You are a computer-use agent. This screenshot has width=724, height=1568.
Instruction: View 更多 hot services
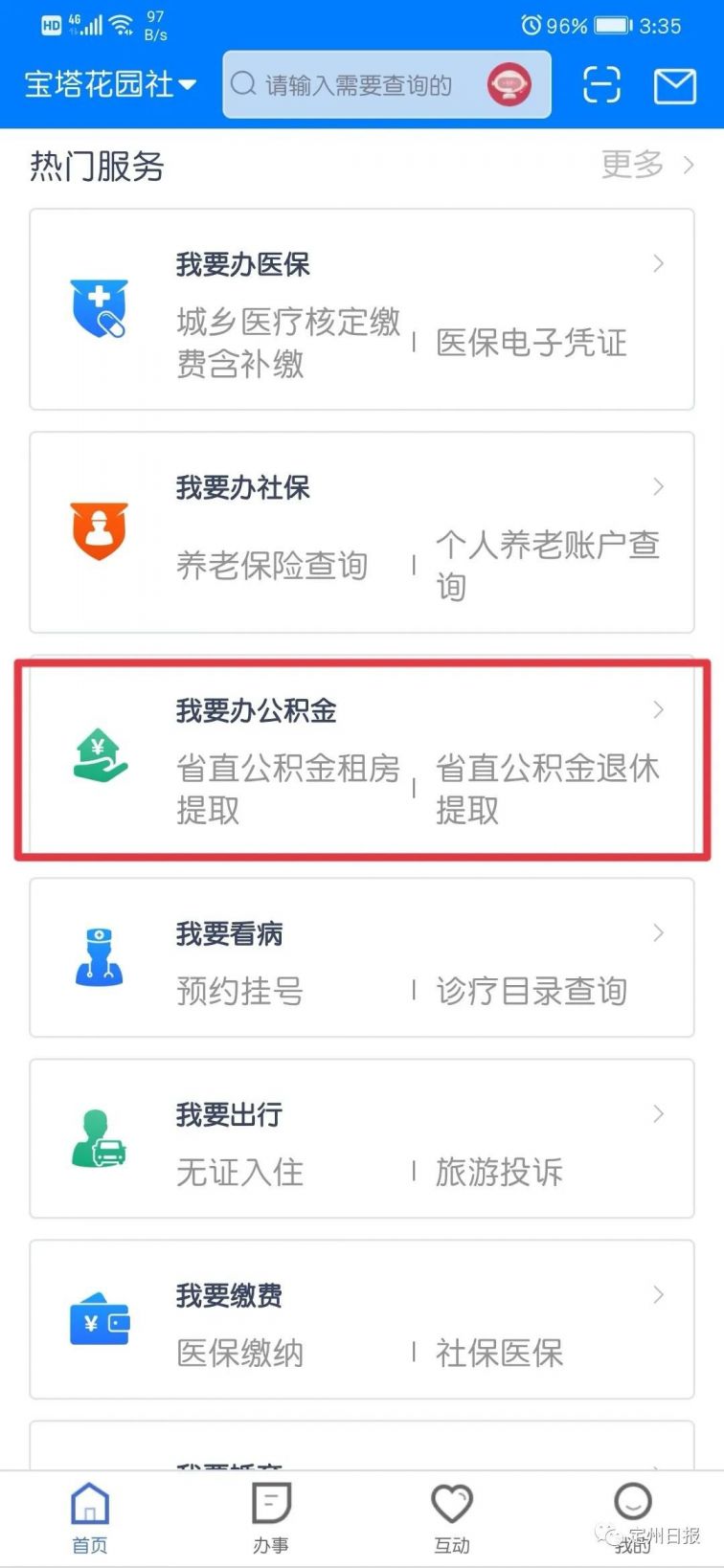pyautogui.click(x=646, y=165)
